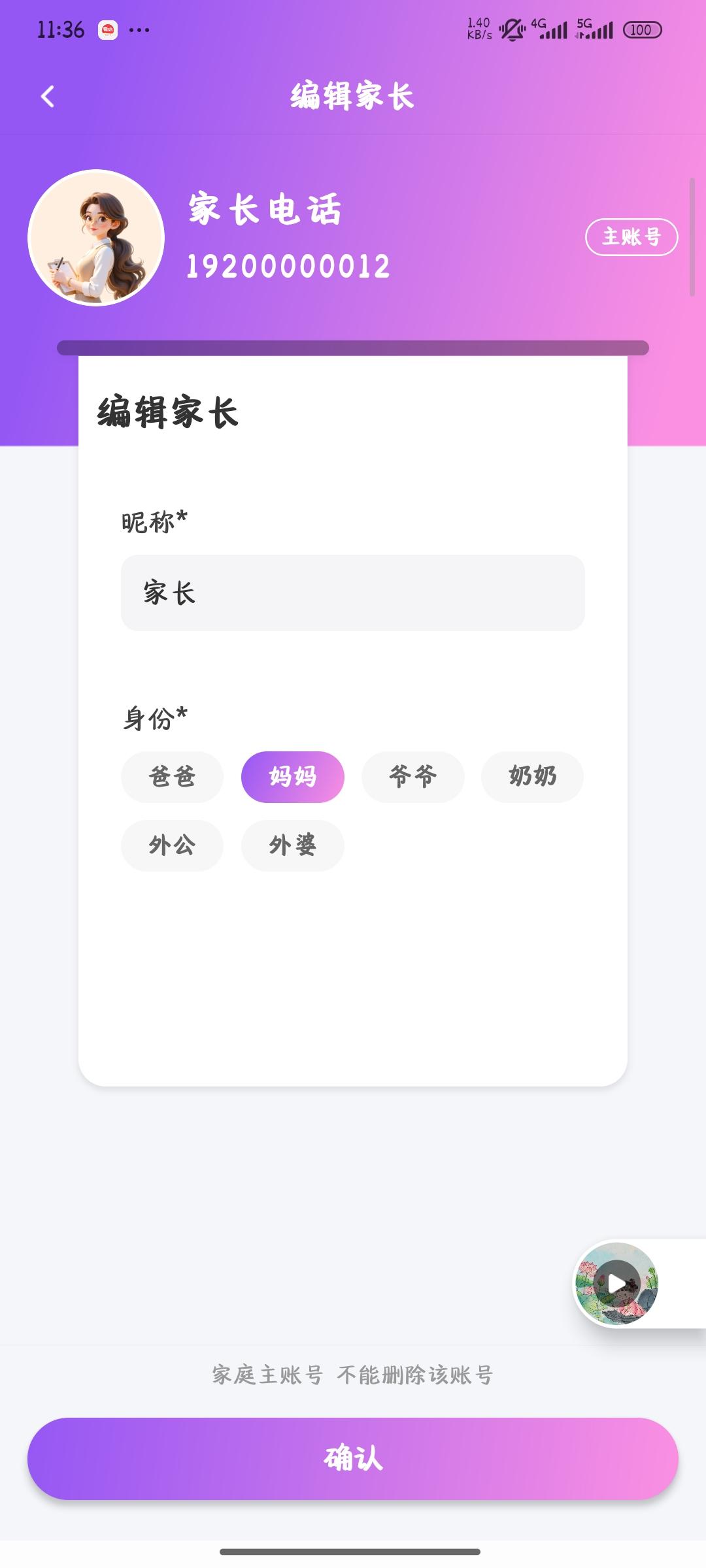Set identity to 奶奶
The height and width of the screenshot is (1568, 706).
pyautogui.click(x=532, y=776)
